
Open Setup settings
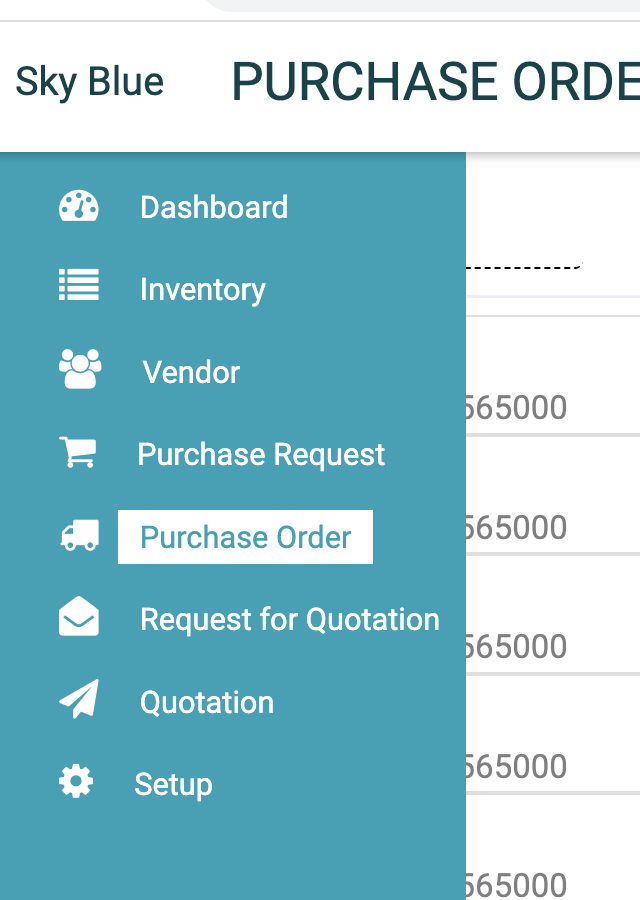173,785
